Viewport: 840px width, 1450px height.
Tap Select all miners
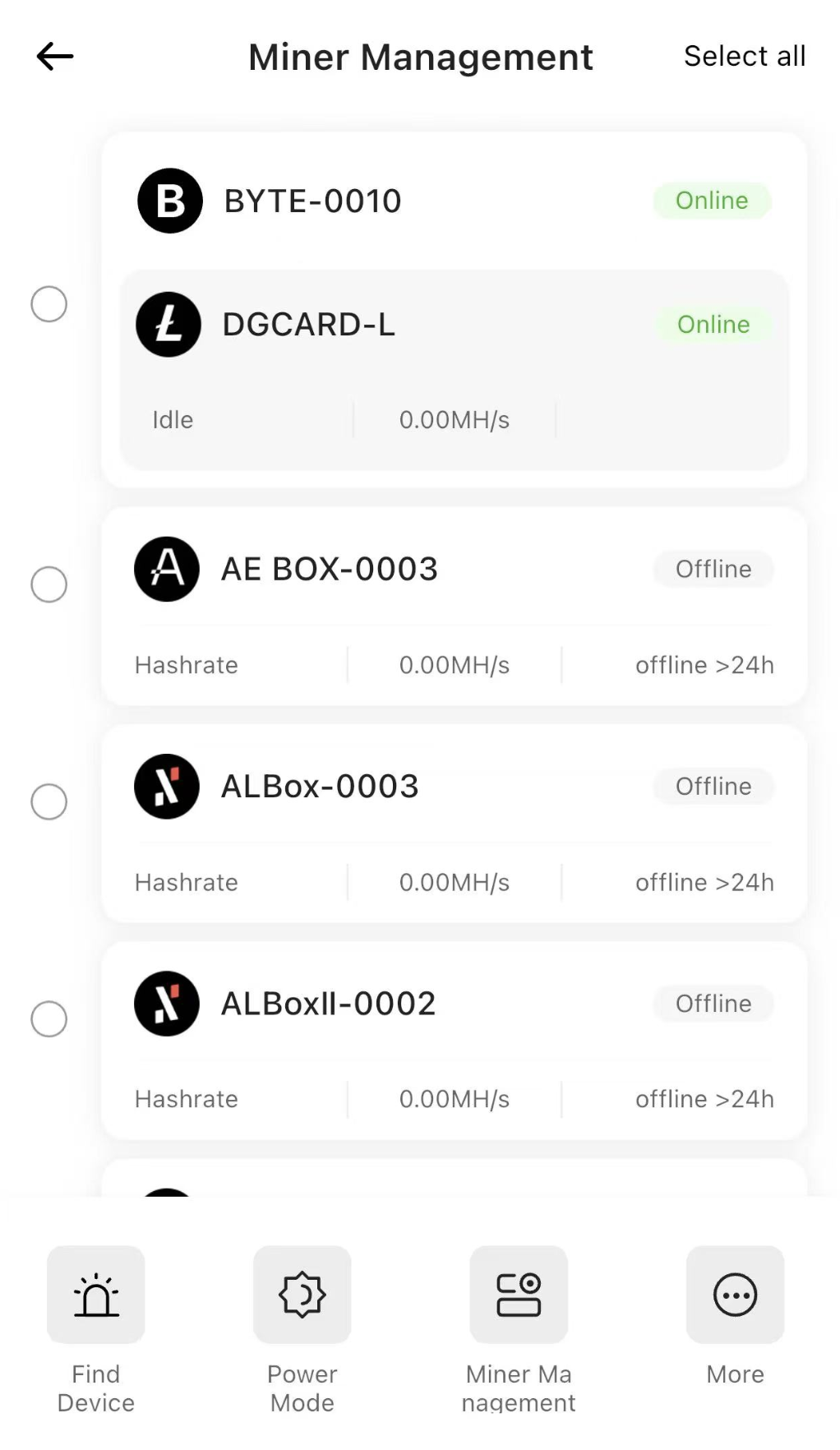[x=745, y=57]
